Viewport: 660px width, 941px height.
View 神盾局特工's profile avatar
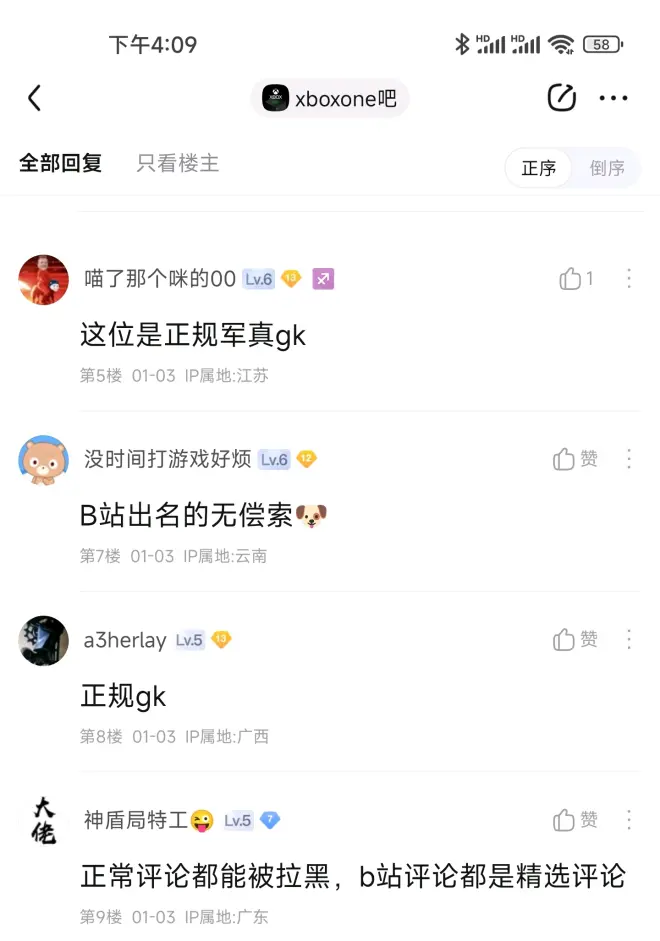[44, 821]
